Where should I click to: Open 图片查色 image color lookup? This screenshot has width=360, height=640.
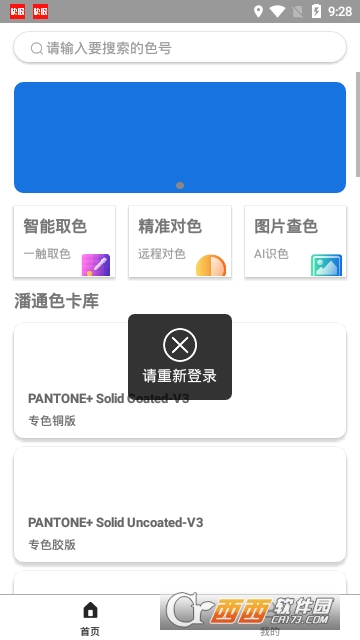click(296, 241)
